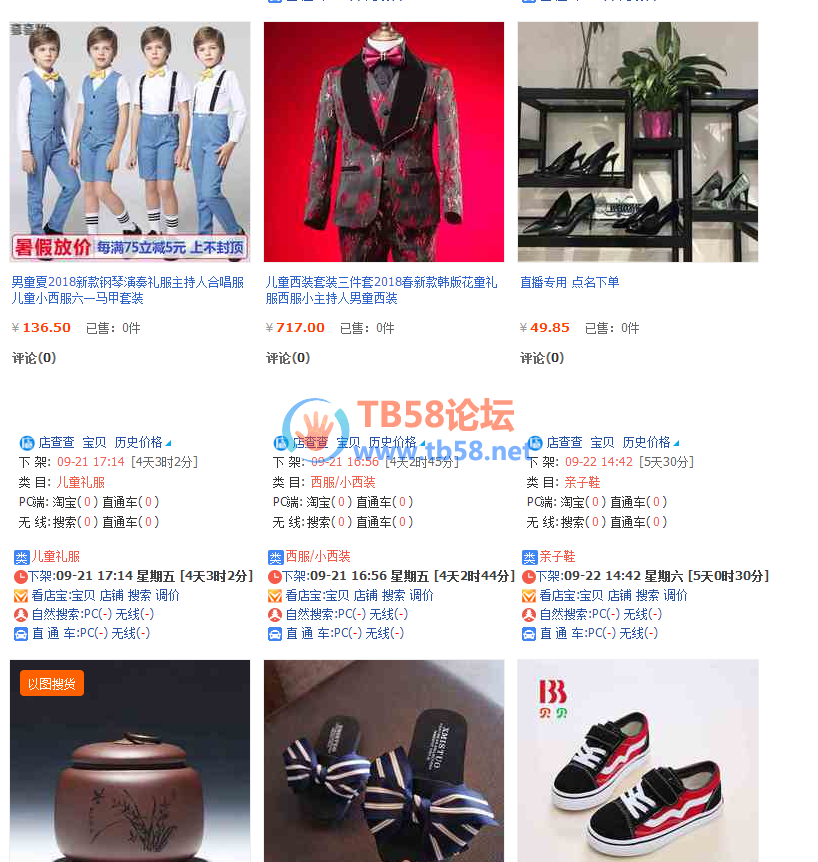The image size is (818, 862).
Task: Tap 搜索 in the 亲子鞋 看店宝 row
Action: coord(647,595)
